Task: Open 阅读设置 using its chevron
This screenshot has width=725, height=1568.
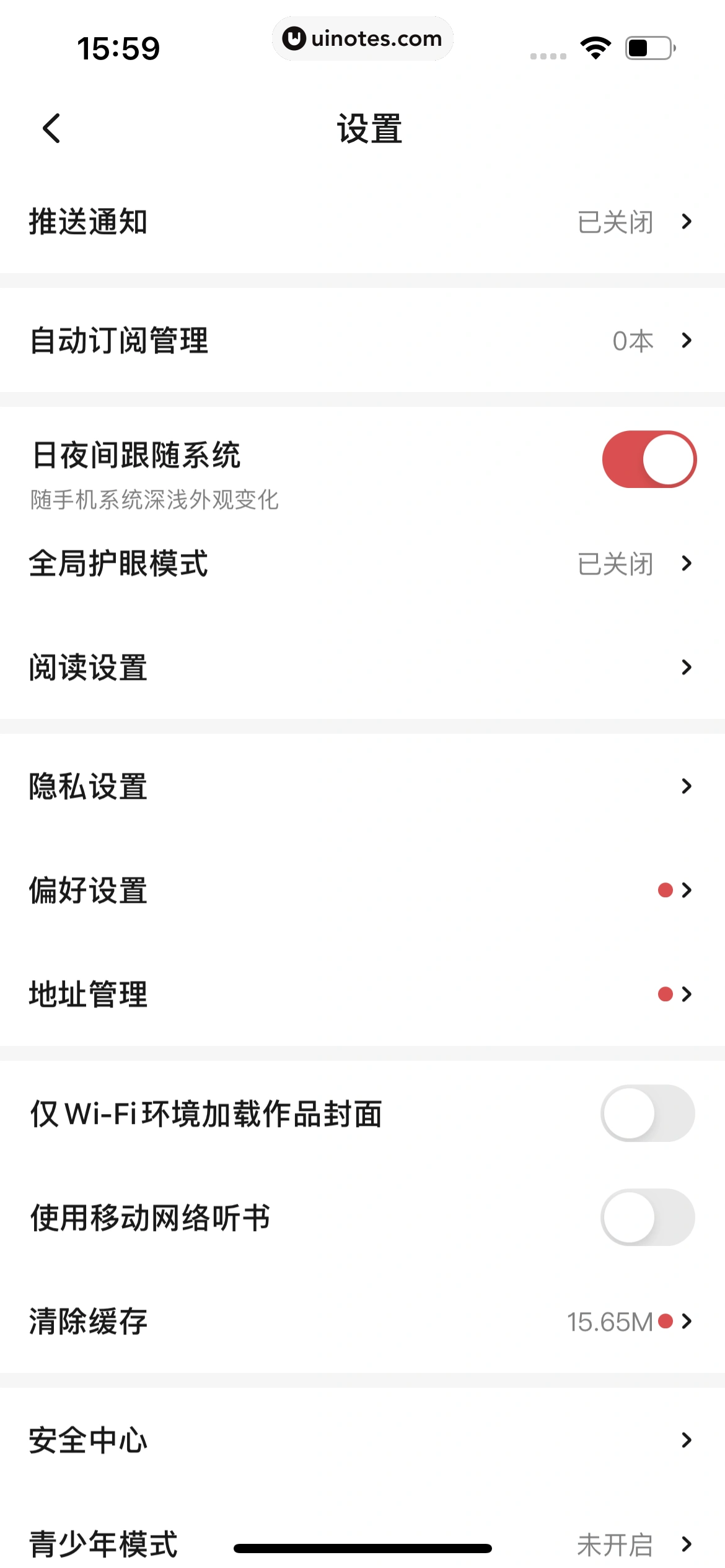Action: [x=687, y=668]
